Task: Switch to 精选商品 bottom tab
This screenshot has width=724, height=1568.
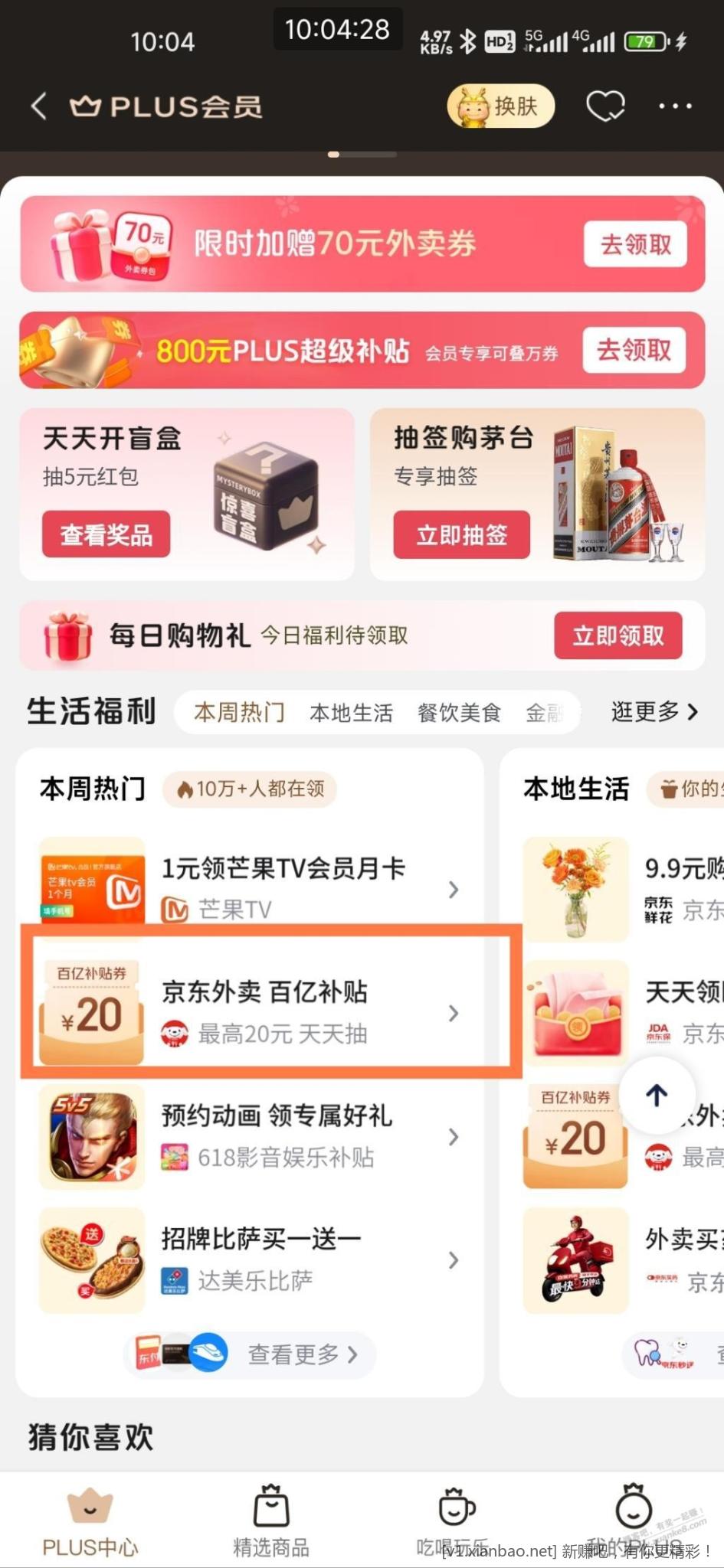Action: click(271, 1520)
